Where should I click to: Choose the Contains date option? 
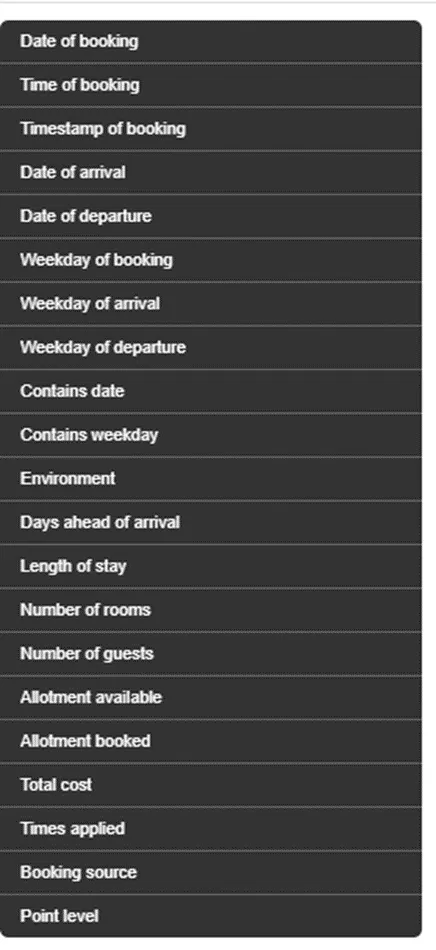[210, 391]
